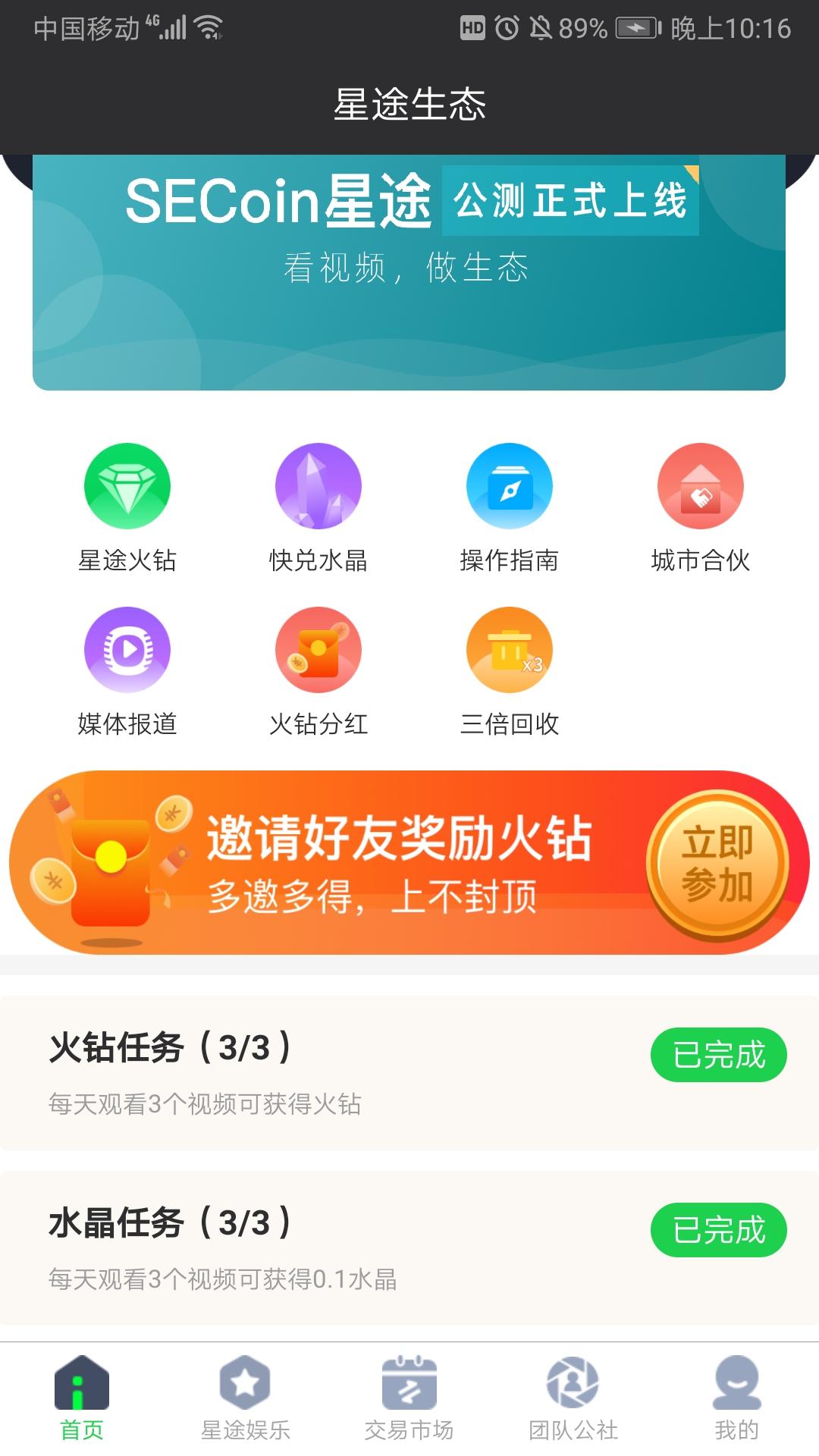Open the 操作指南 operation guide icon
Image resolution: width=819 pixels, height=1456 pixels.
(x=510, y=485)
